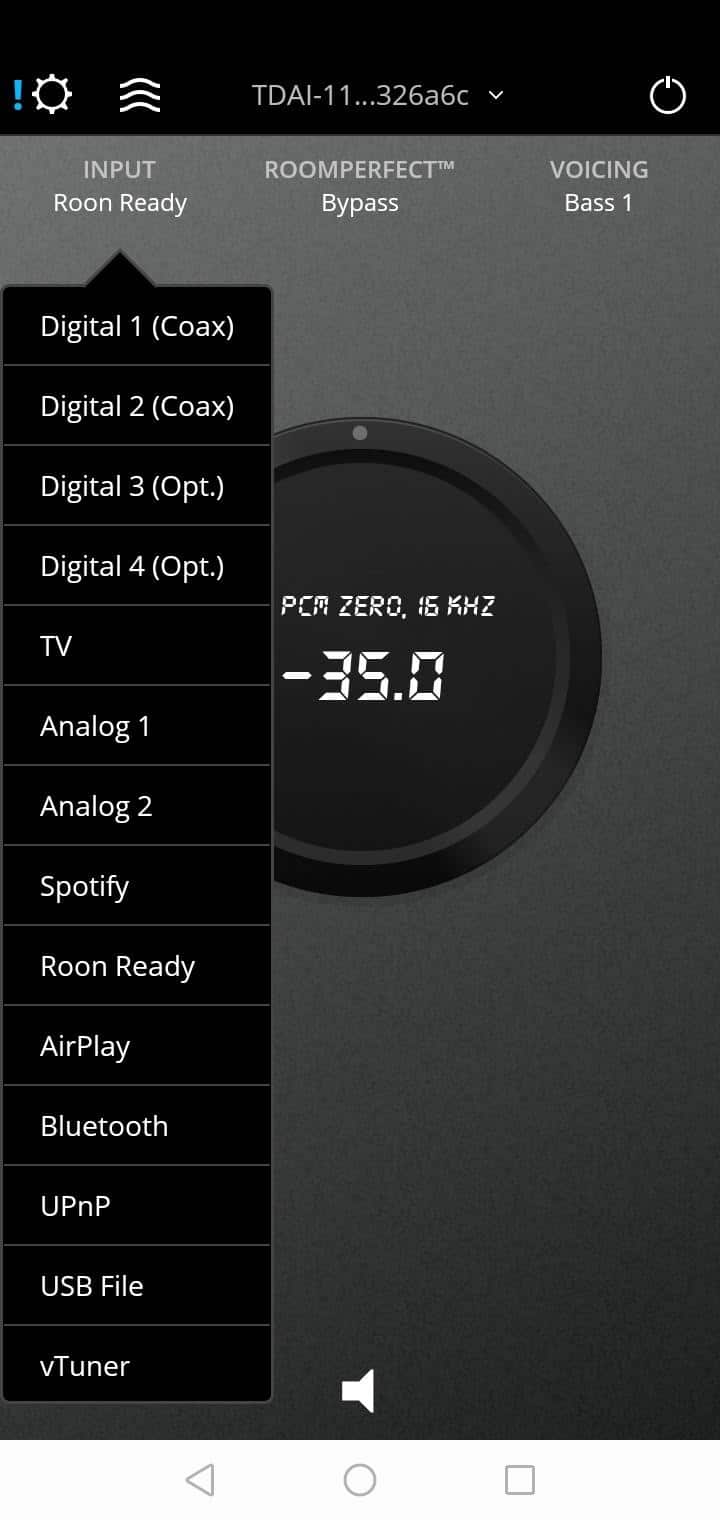
Task: Open the RoomPerfect Bypass selector
Action: (x=360, y=186)
